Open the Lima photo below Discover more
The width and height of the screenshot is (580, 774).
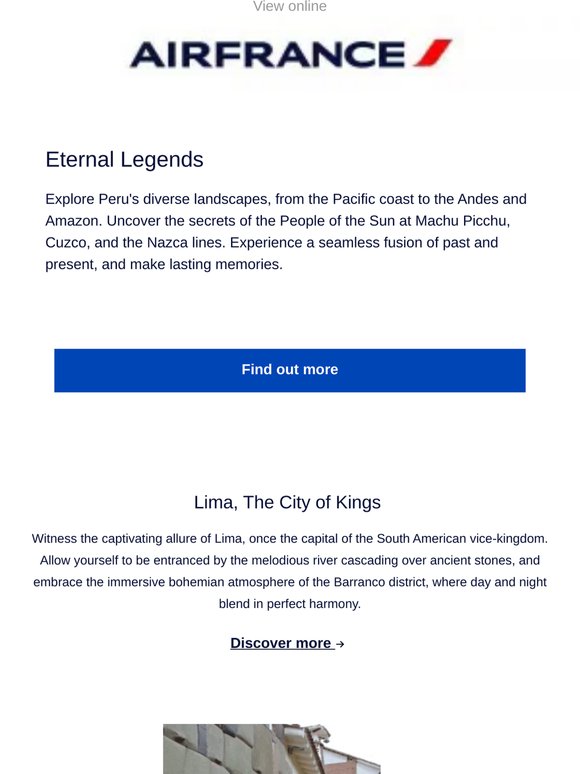(x=272, y=749)
